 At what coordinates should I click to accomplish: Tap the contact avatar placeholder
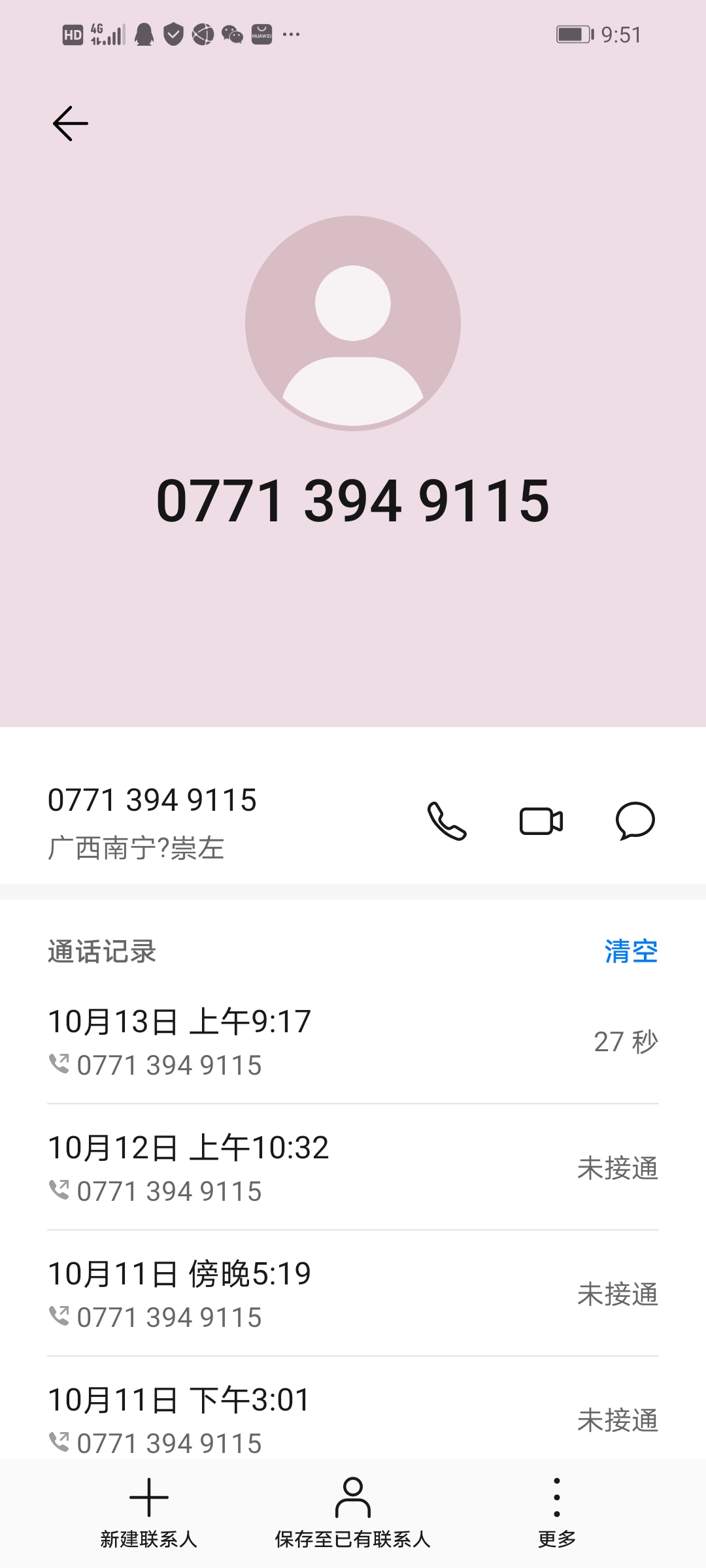pyautogui.click(x=353, y=323)
